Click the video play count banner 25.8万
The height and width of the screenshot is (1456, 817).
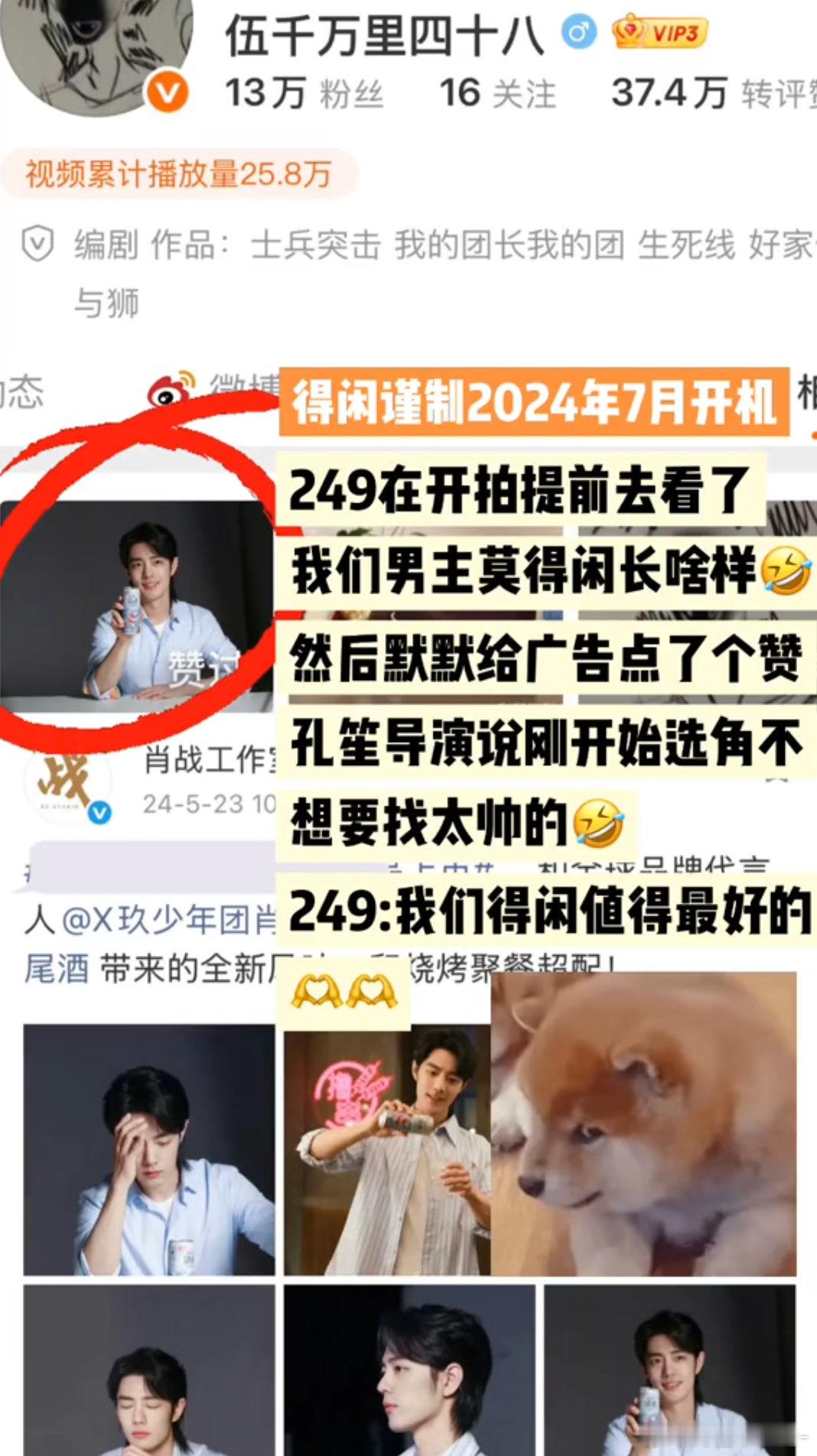(178, 175)
